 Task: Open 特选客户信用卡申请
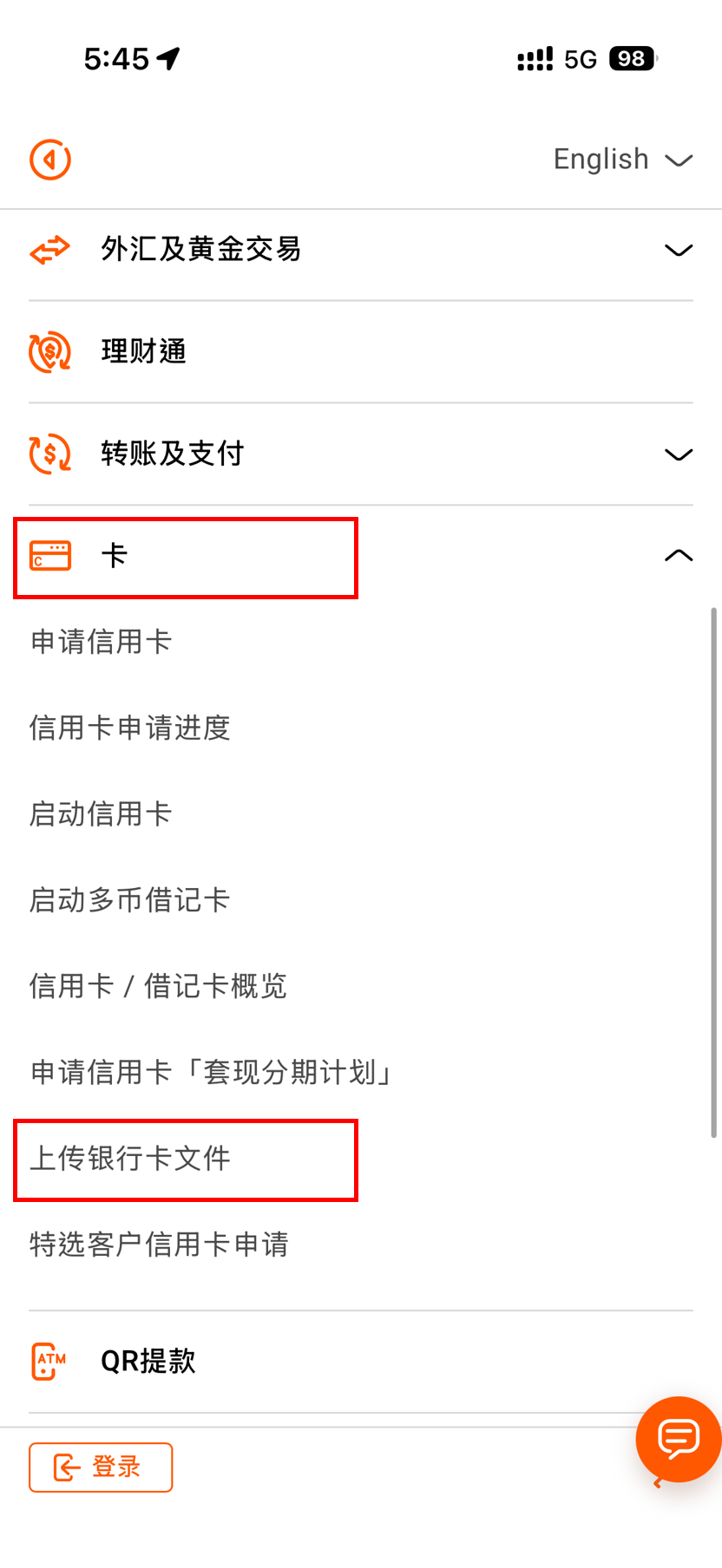coord(159,1245)
